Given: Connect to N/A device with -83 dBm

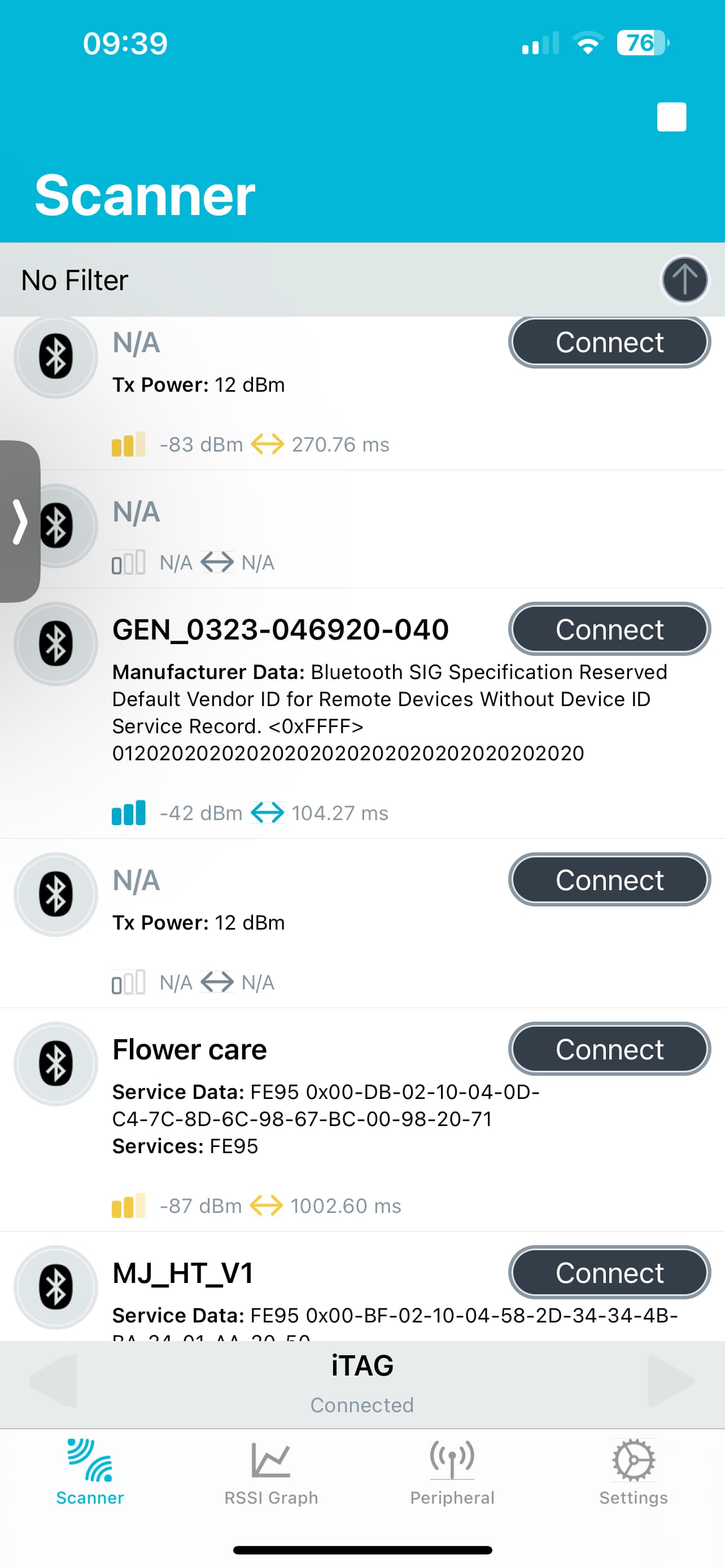Looking at the screenshot, I should (x=609, y=341).
